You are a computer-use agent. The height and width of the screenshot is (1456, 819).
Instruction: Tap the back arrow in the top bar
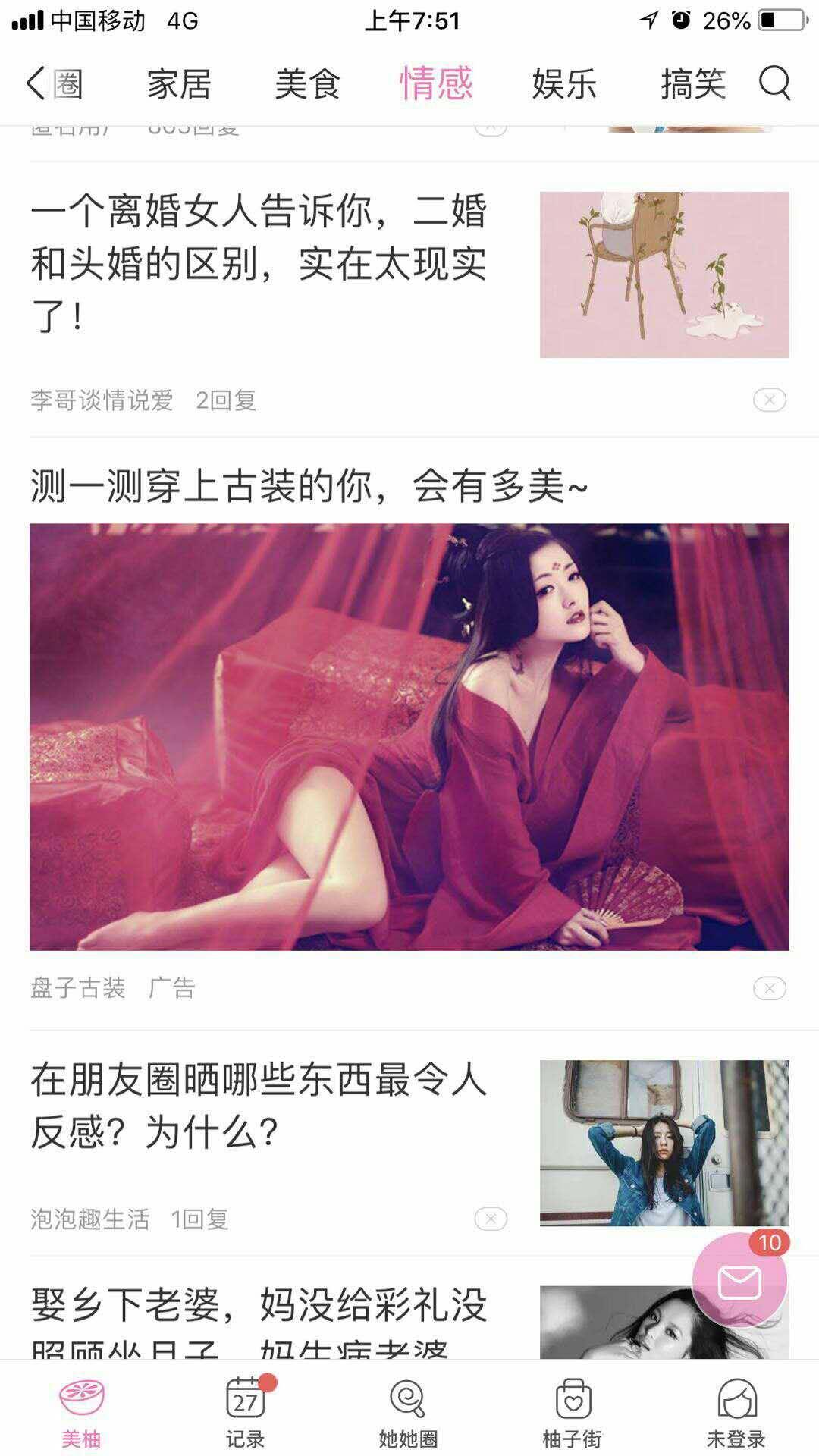36,83
